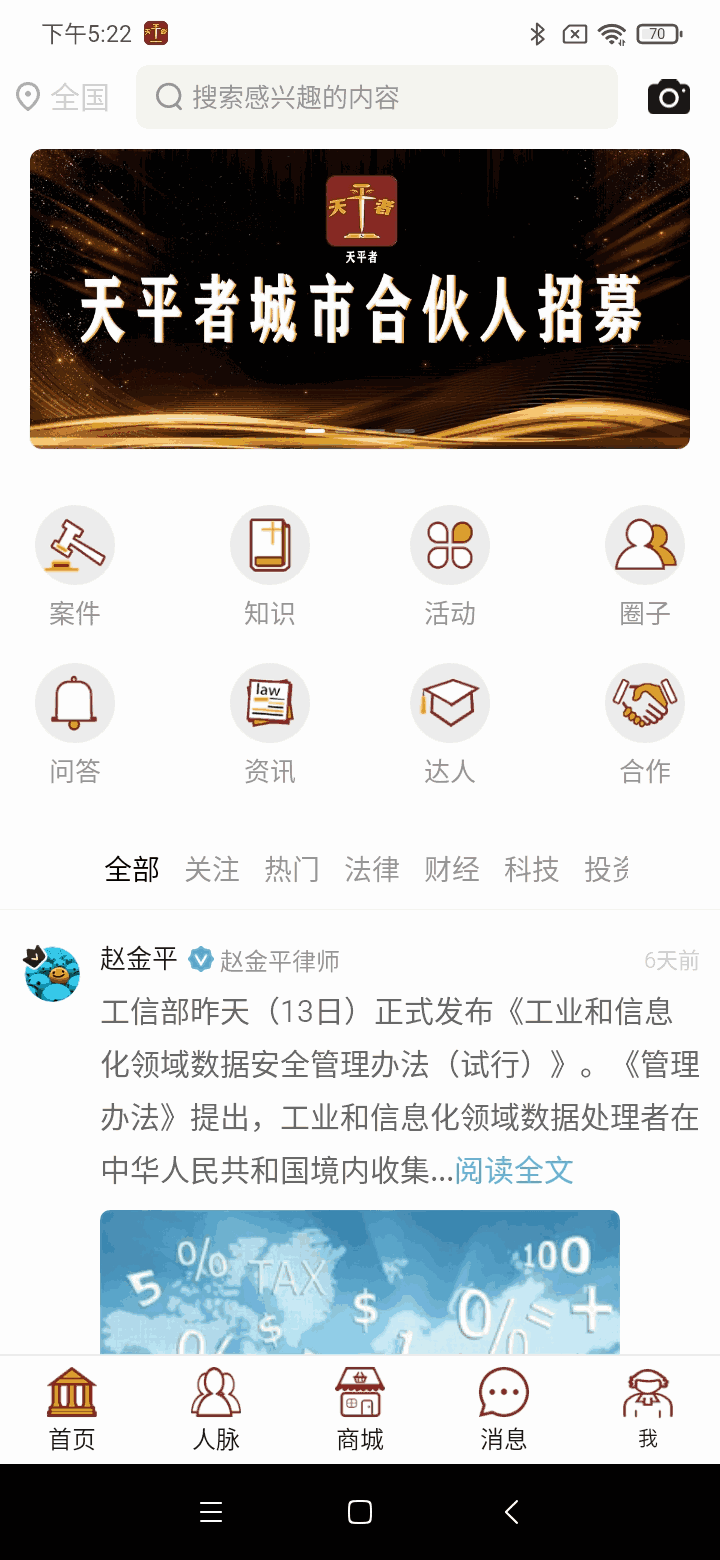Open the 消息 bottom tab
Viewport: 720px width, 1560px height.
click(504, 1410)
